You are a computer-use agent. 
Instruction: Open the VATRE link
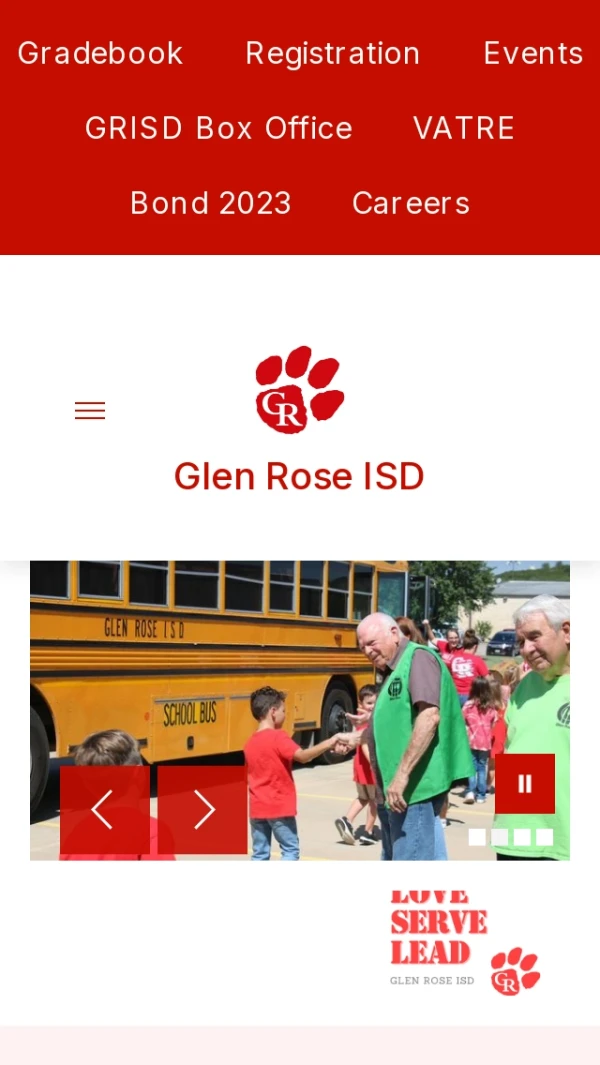(x=464, y=128)
